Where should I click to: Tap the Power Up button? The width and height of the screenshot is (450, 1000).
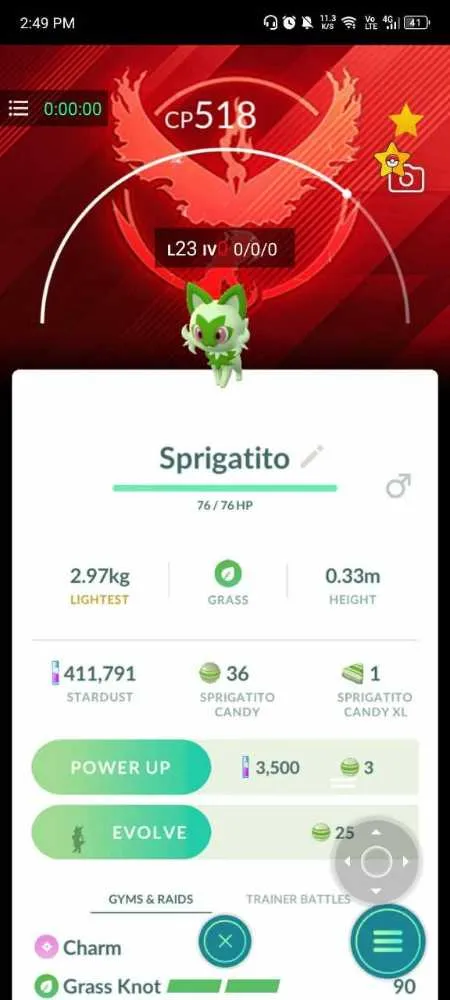[x=121, y=767]
